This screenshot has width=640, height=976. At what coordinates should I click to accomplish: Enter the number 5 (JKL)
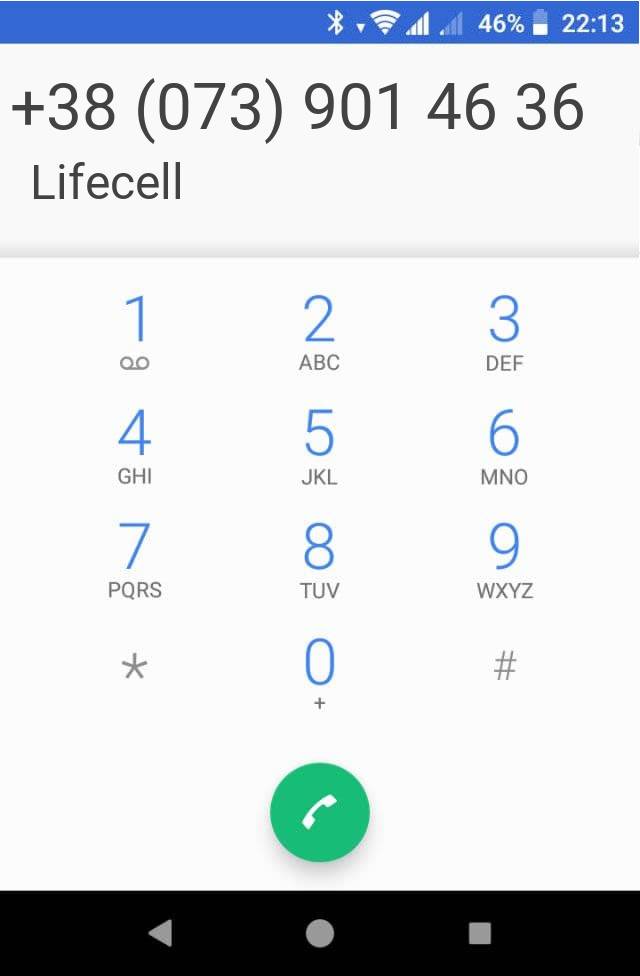pos(319,446)
